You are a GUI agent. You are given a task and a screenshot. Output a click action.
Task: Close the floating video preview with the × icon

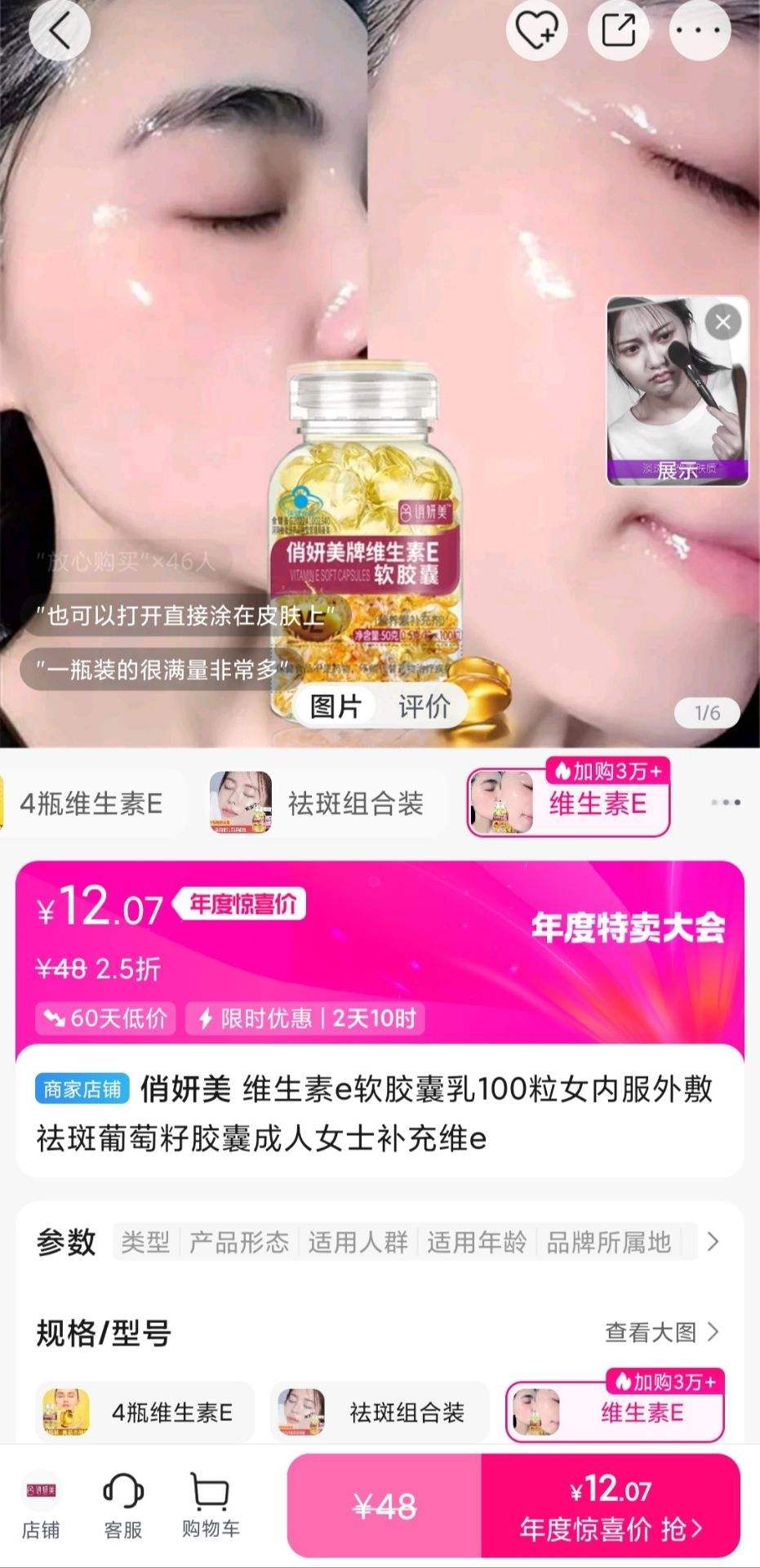pos(722,320)
